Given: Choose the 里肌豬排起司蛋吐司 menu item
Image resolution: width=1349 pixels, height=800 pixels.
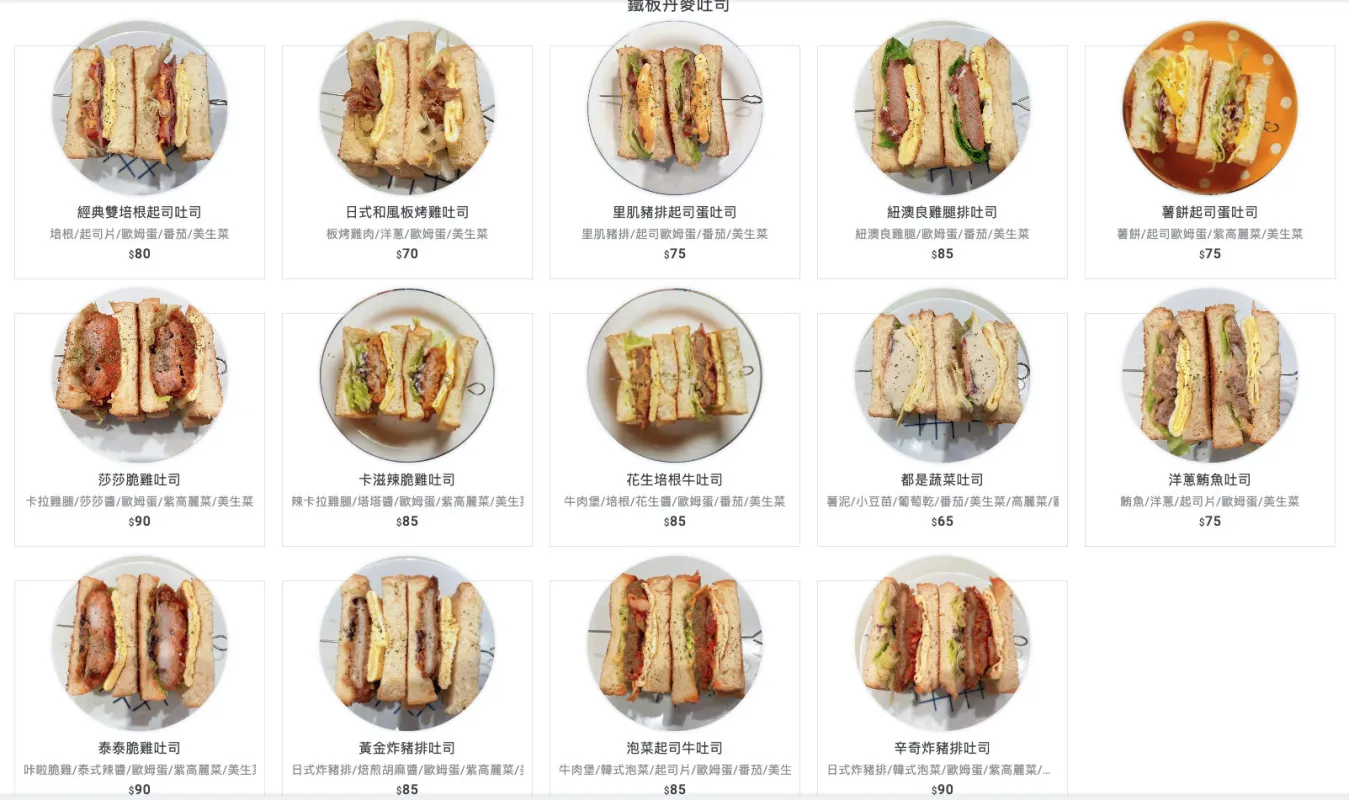Looking at the screenshot, I should tap(675, 160).
